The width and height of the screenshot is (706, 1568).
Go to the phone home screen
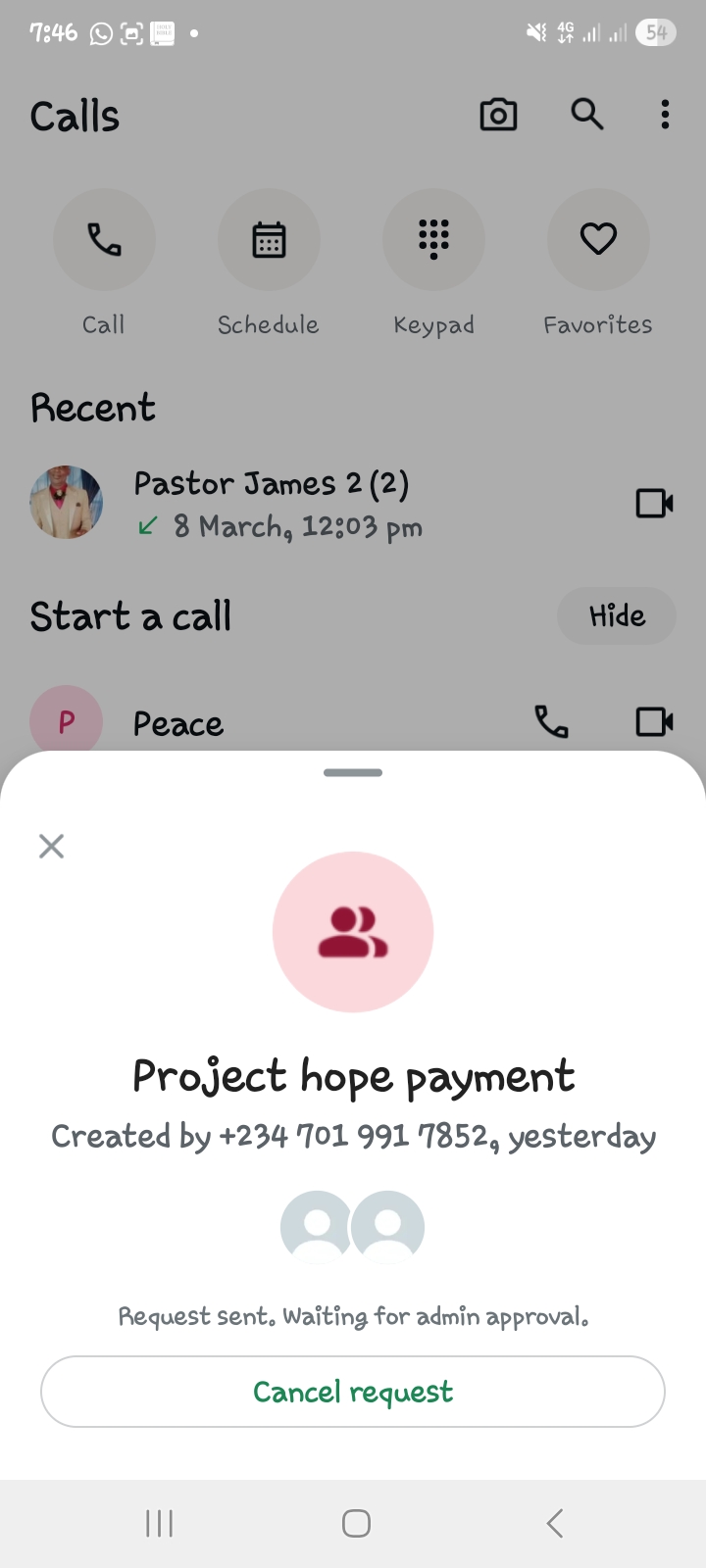point(356,1523)
